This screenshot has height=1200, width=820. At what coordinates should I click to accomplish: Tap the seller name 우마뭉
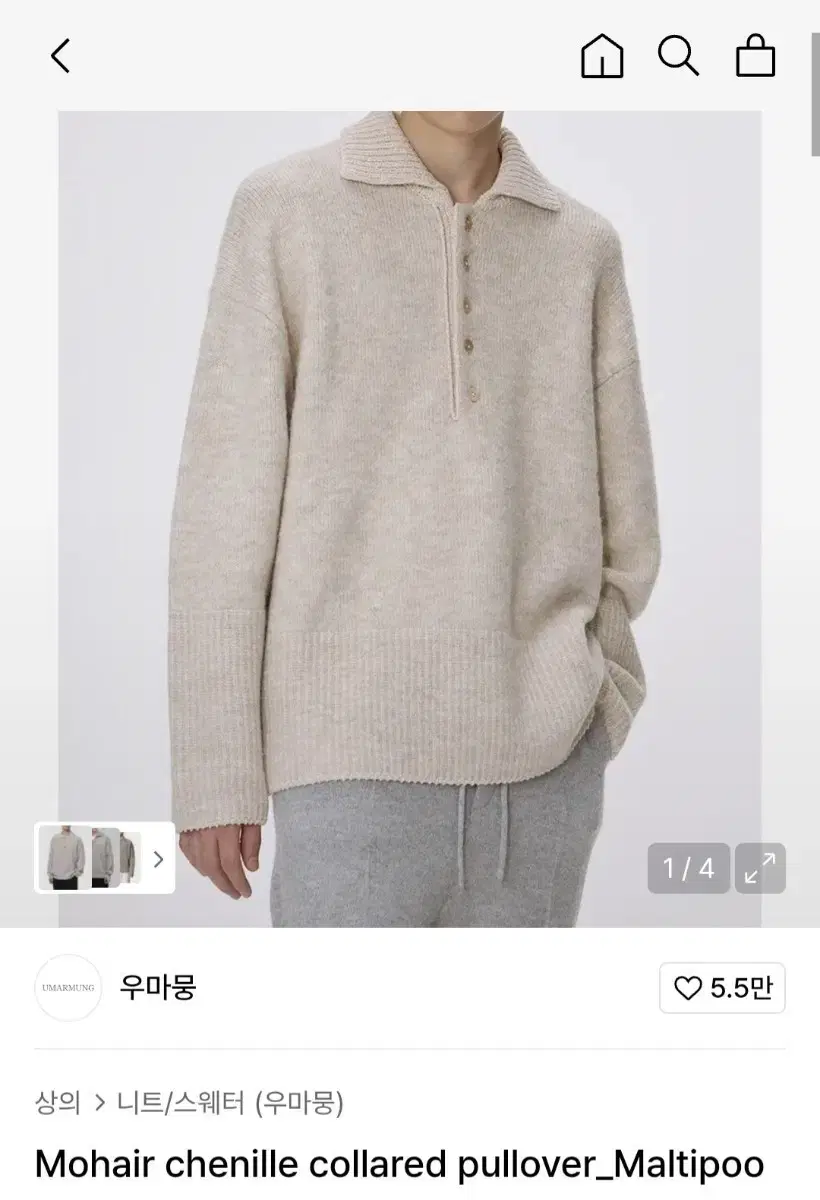(160, 988)
